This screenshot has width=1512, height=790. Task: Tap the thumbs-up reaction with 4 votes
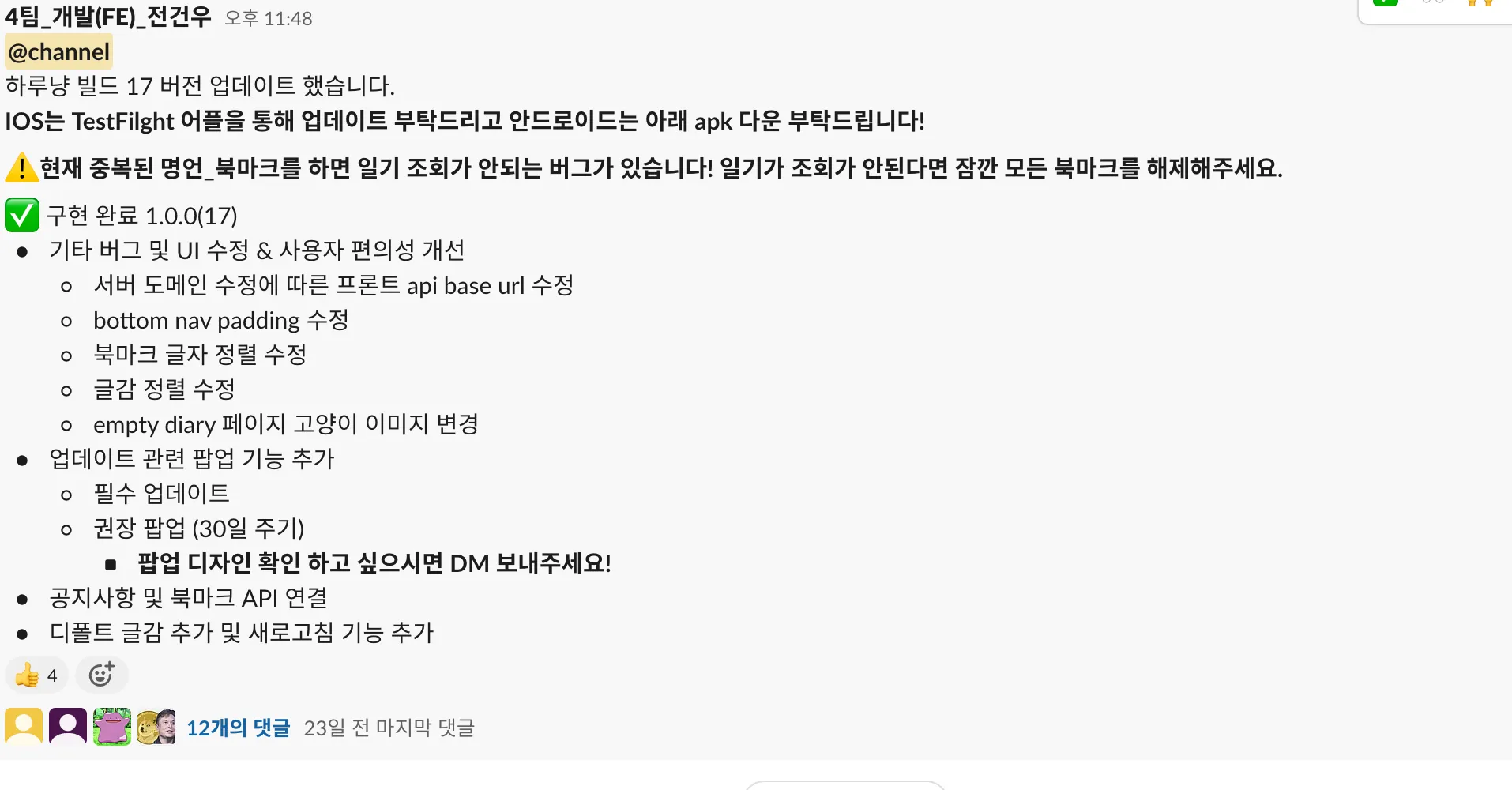point(36,675)
